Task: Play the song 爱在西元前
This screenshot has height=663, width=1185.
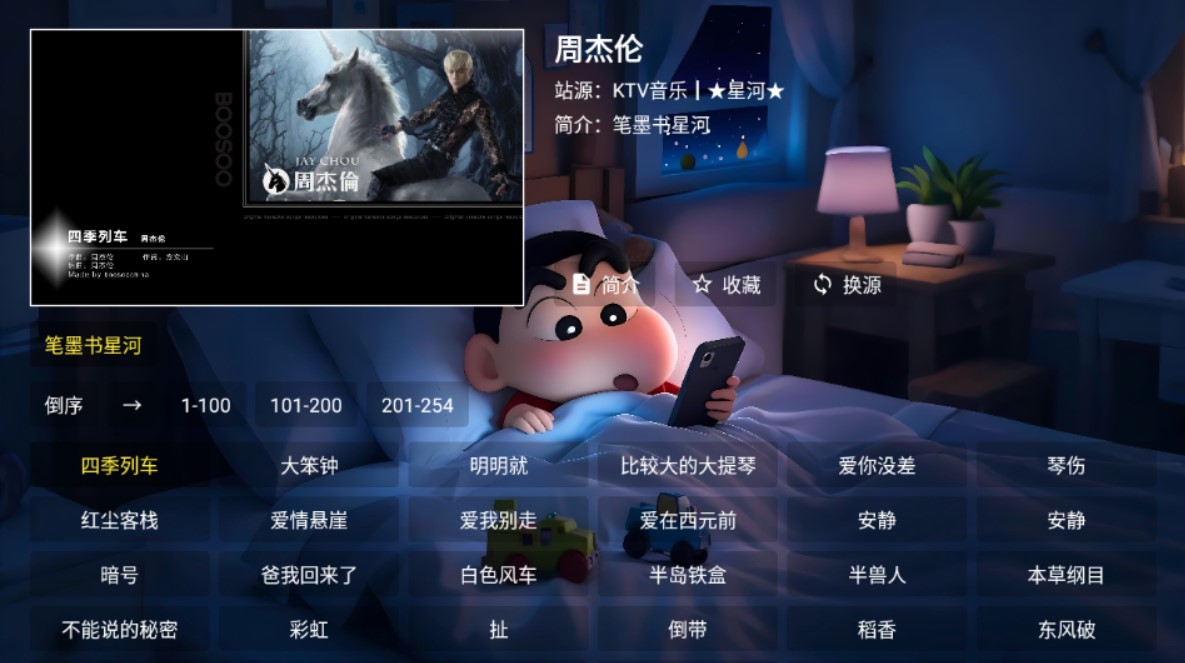Action: (688, 521)
